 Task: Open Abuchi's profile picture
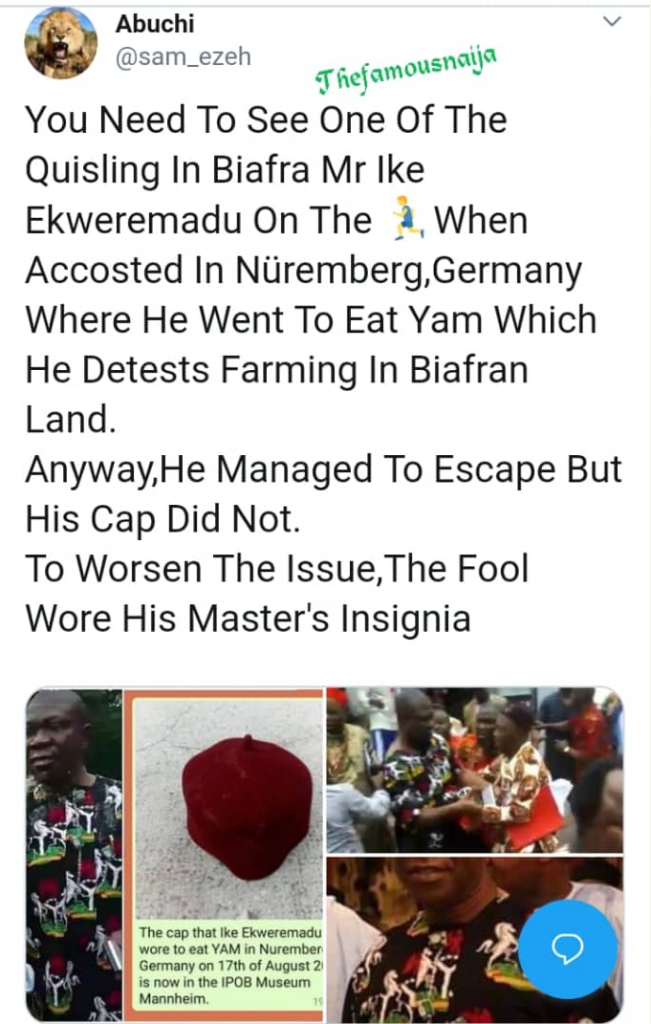(61, 44)
